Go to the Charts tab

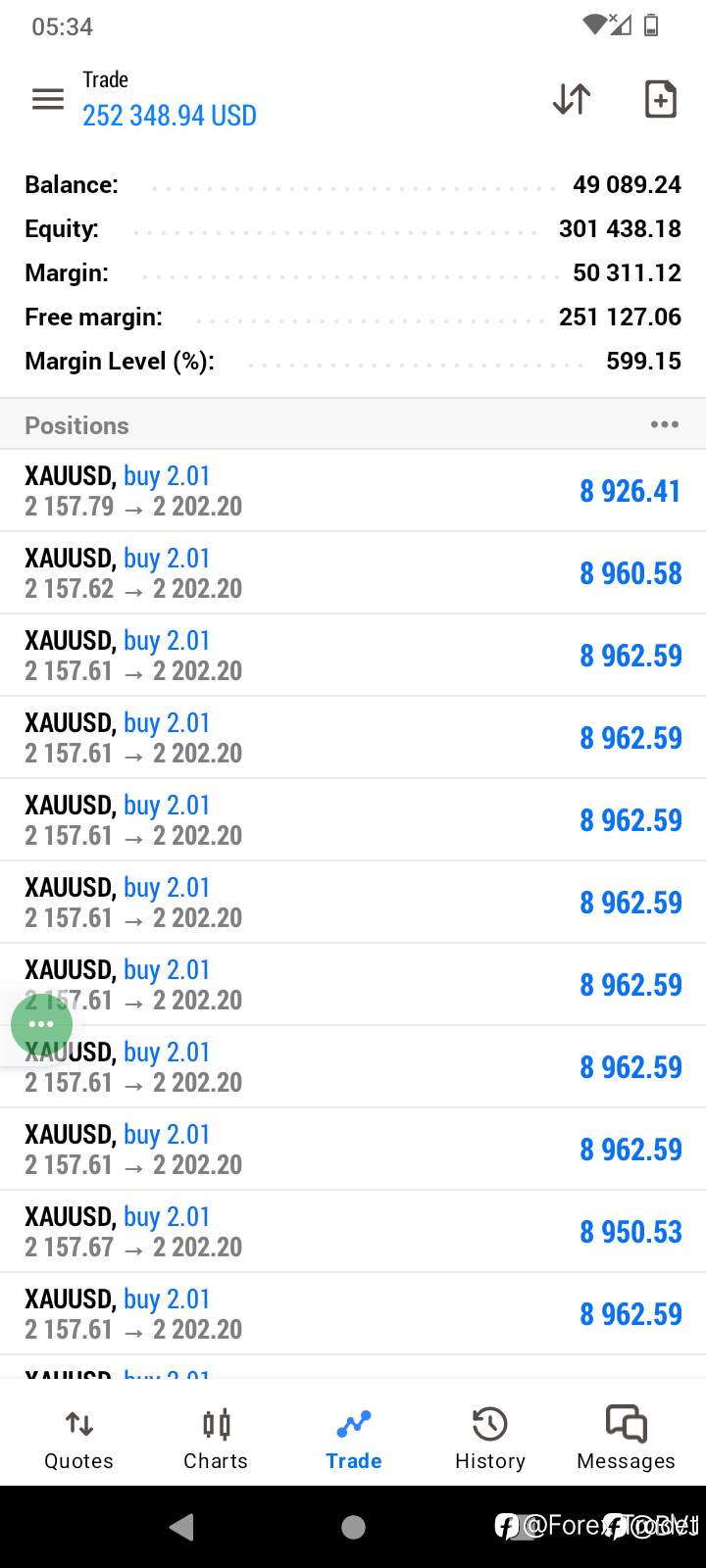[x=216, y=1440]
